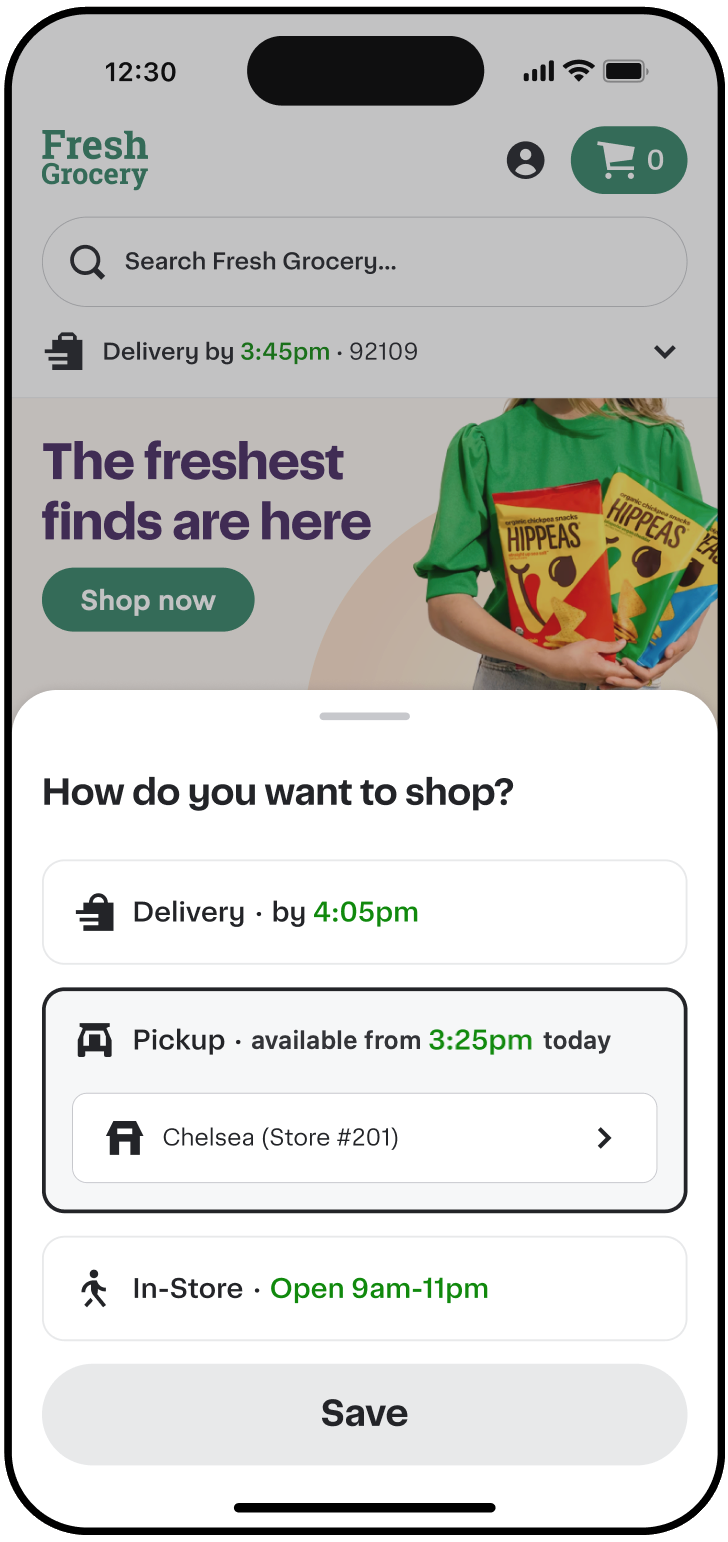Click the search magnifier icon

(x=87, y=261)
